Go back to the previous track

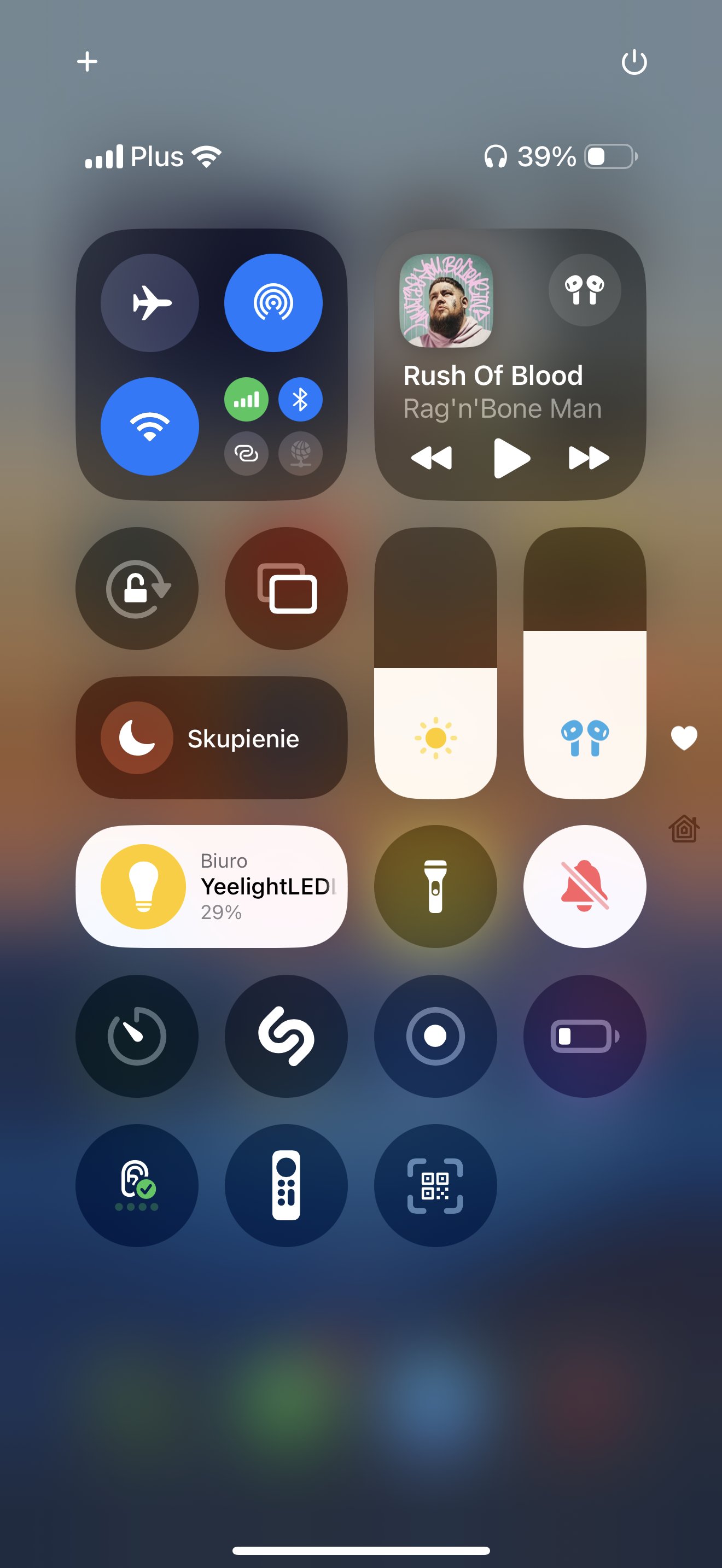pyautogui.click(x=432, y=458)
